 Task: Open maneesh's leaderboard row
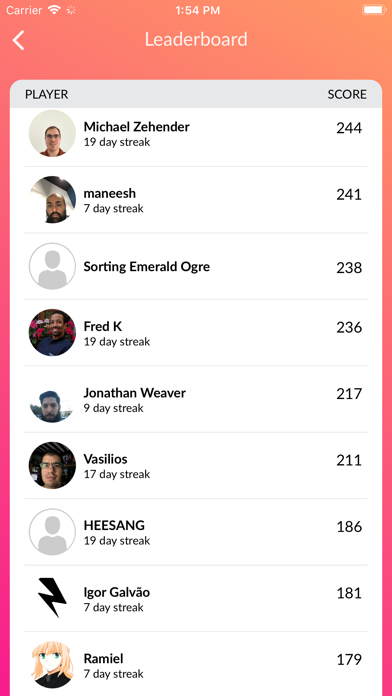coord(196,200)
